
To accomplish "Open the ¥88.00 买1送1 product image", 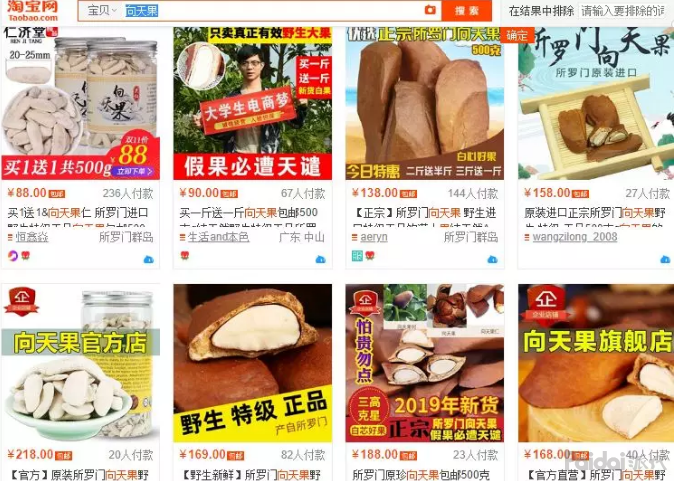I will pos(80,105).
